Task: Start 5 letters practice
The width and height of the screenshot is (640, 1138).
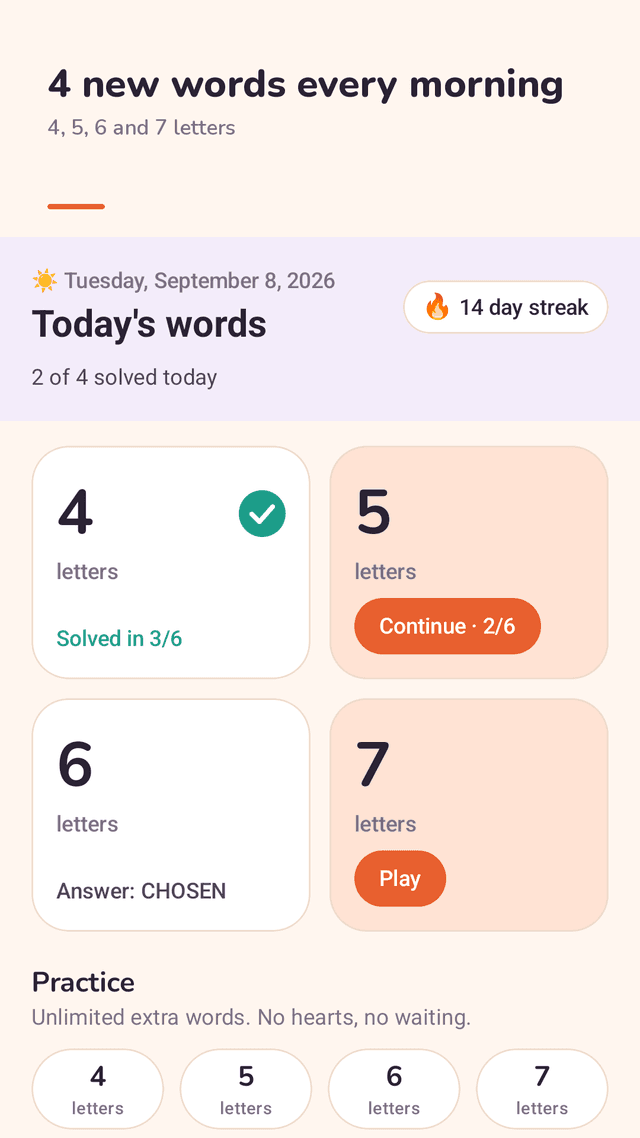Action: pos(246,1089)
